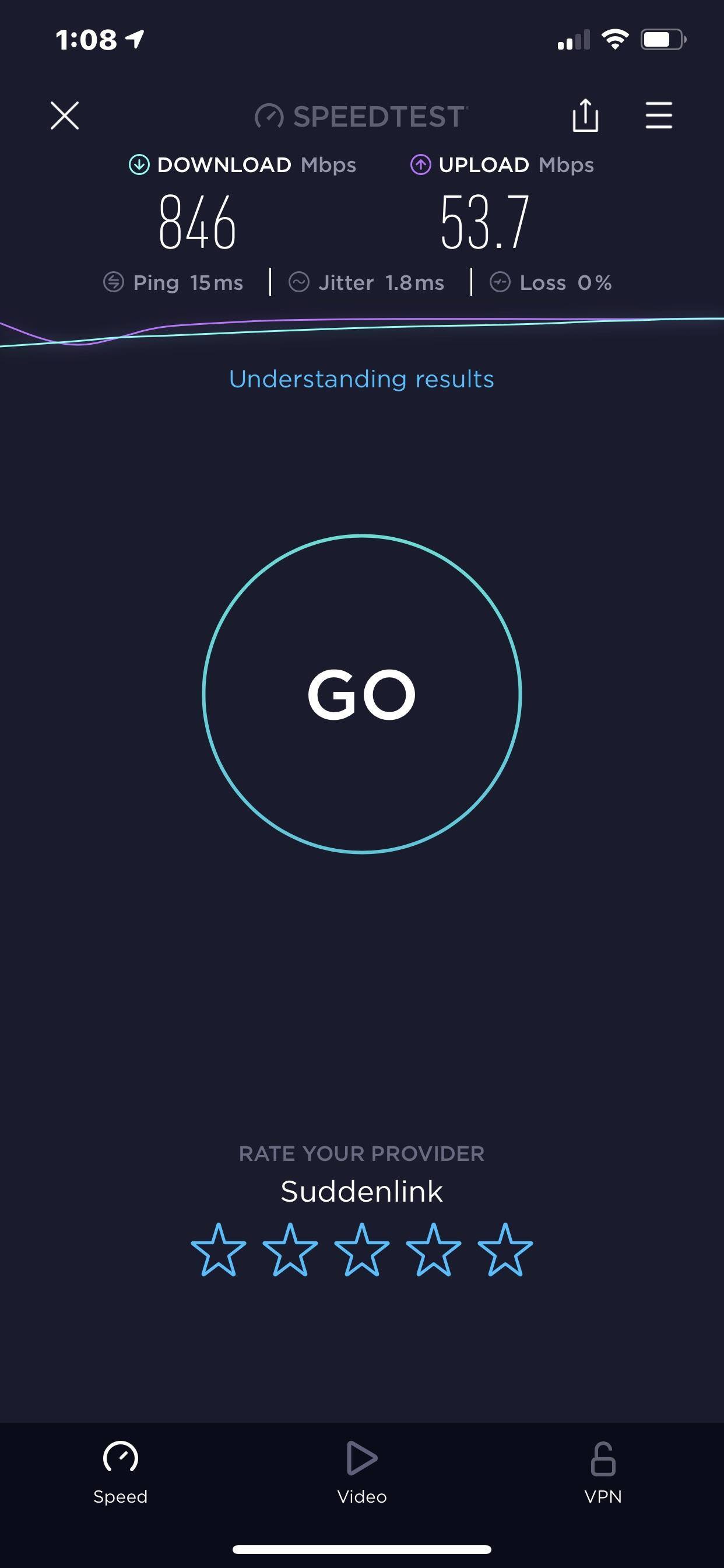
Task: Start a new test with GO
Action: [x=362, y=694]
